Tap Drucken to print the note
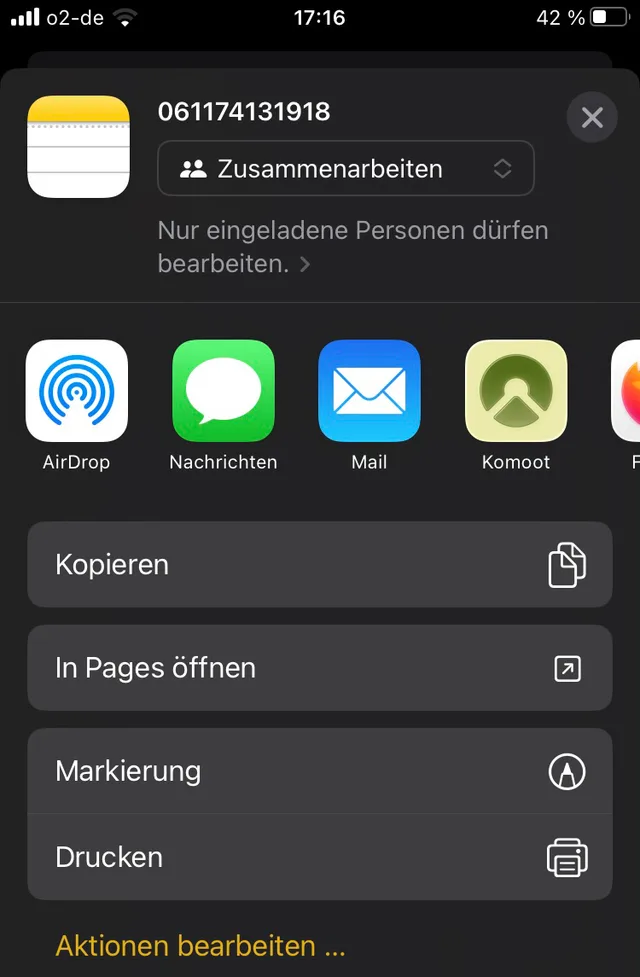 point(319,857)
